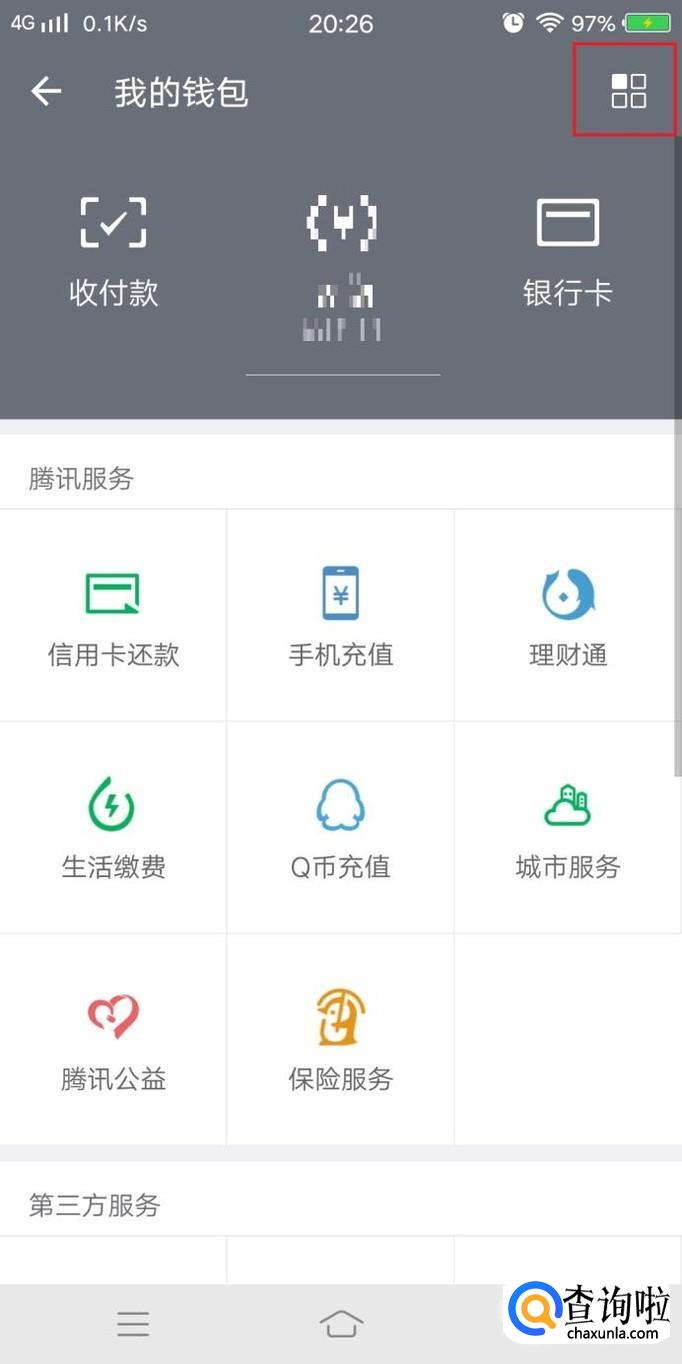Open 手机充值 top-up
Screen dimensions: 682x1364
(340, 616)
